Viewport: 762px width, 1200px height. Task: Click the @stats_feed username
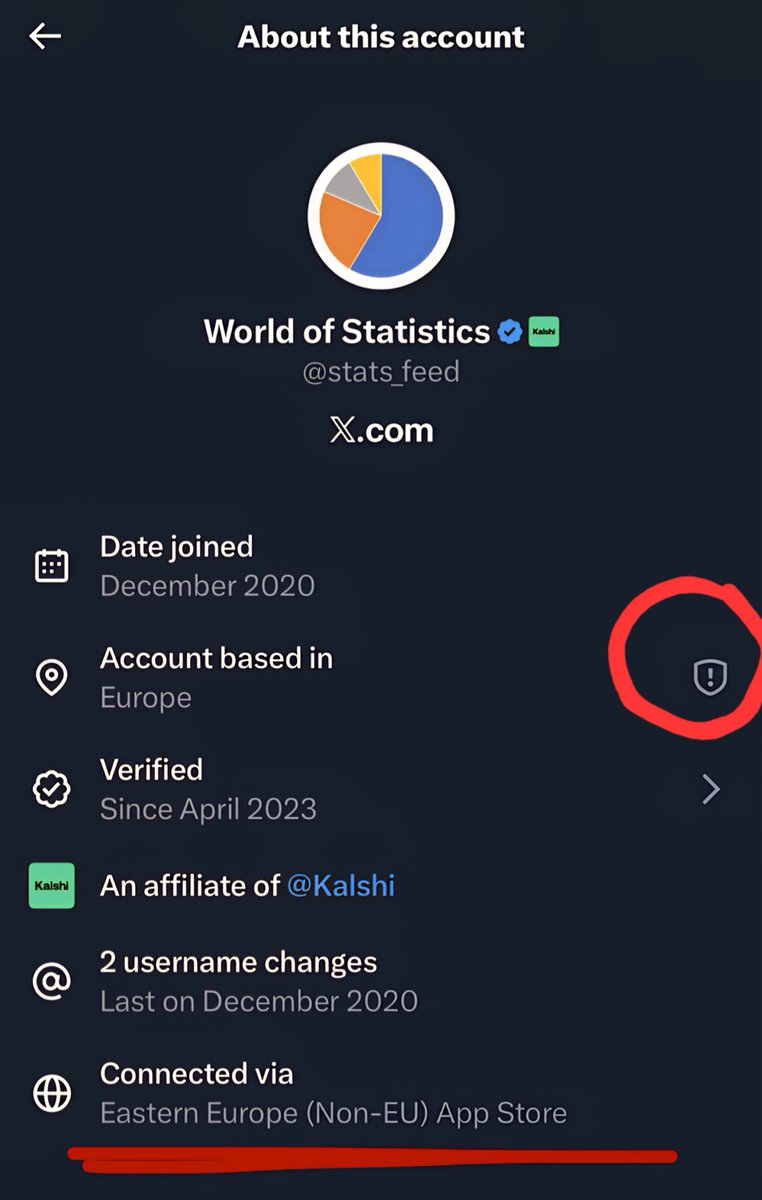pos(381,372)
